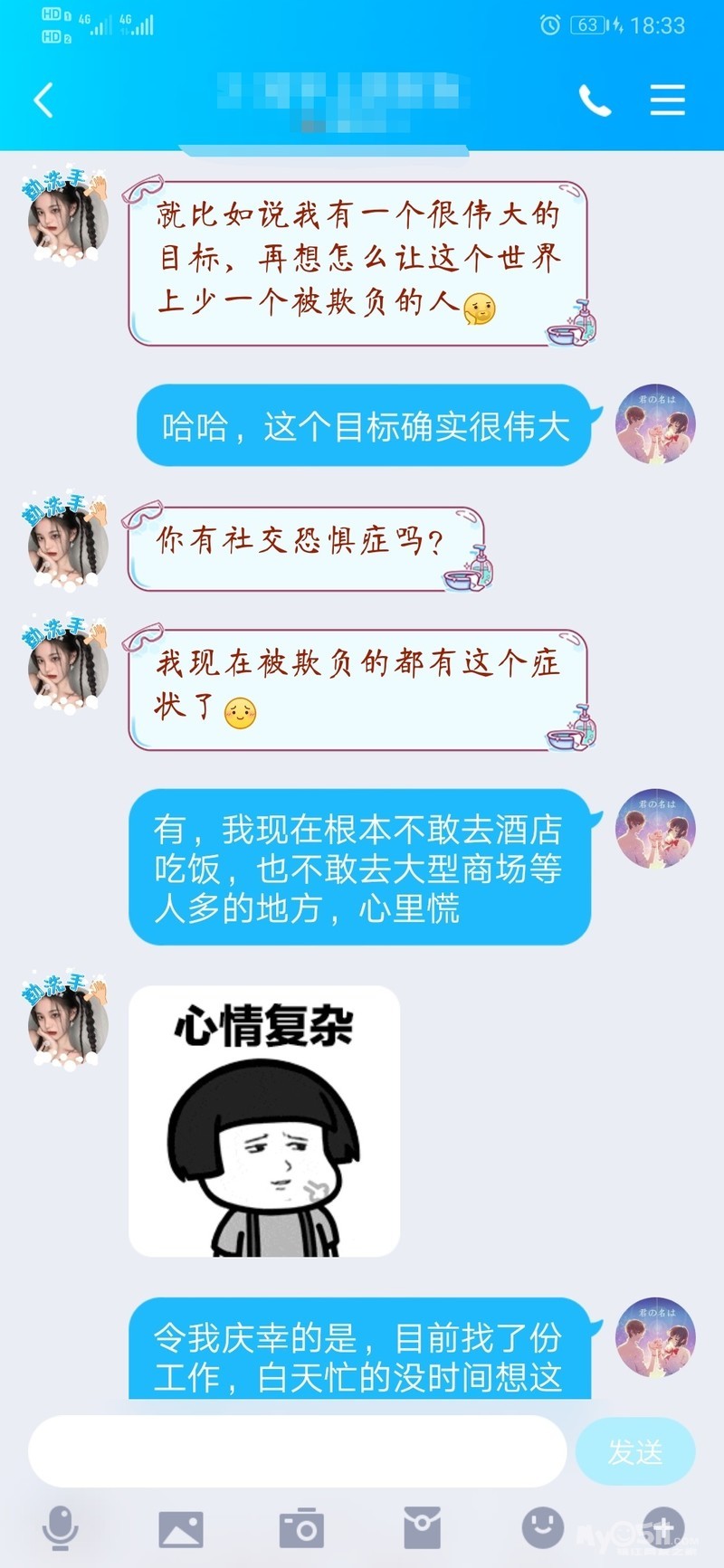
Task: Tap the message input field
Action: pyautogui.click(x=297, y=1450)
